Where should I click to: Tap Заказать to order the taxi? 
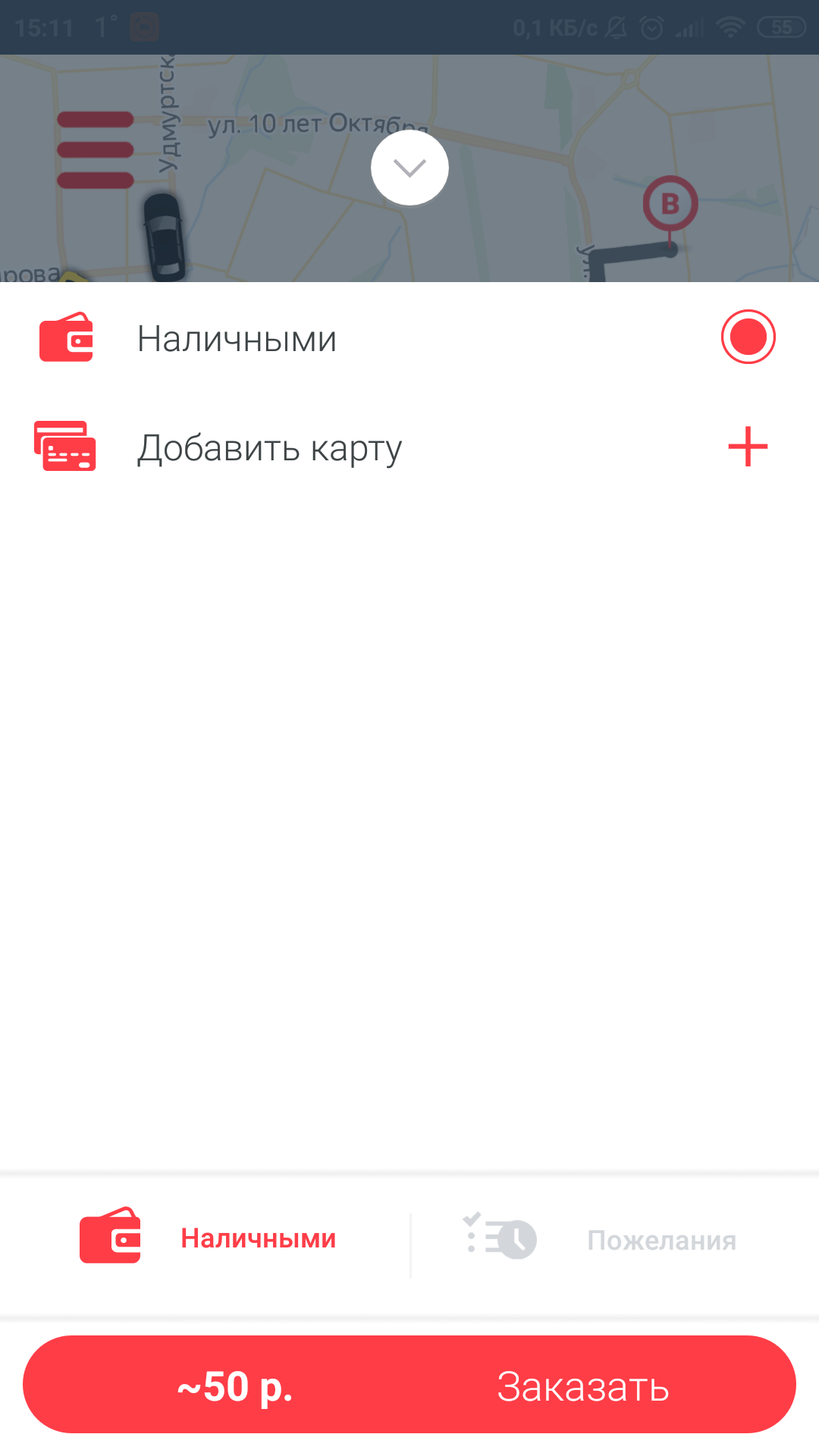click(582, 1386)
